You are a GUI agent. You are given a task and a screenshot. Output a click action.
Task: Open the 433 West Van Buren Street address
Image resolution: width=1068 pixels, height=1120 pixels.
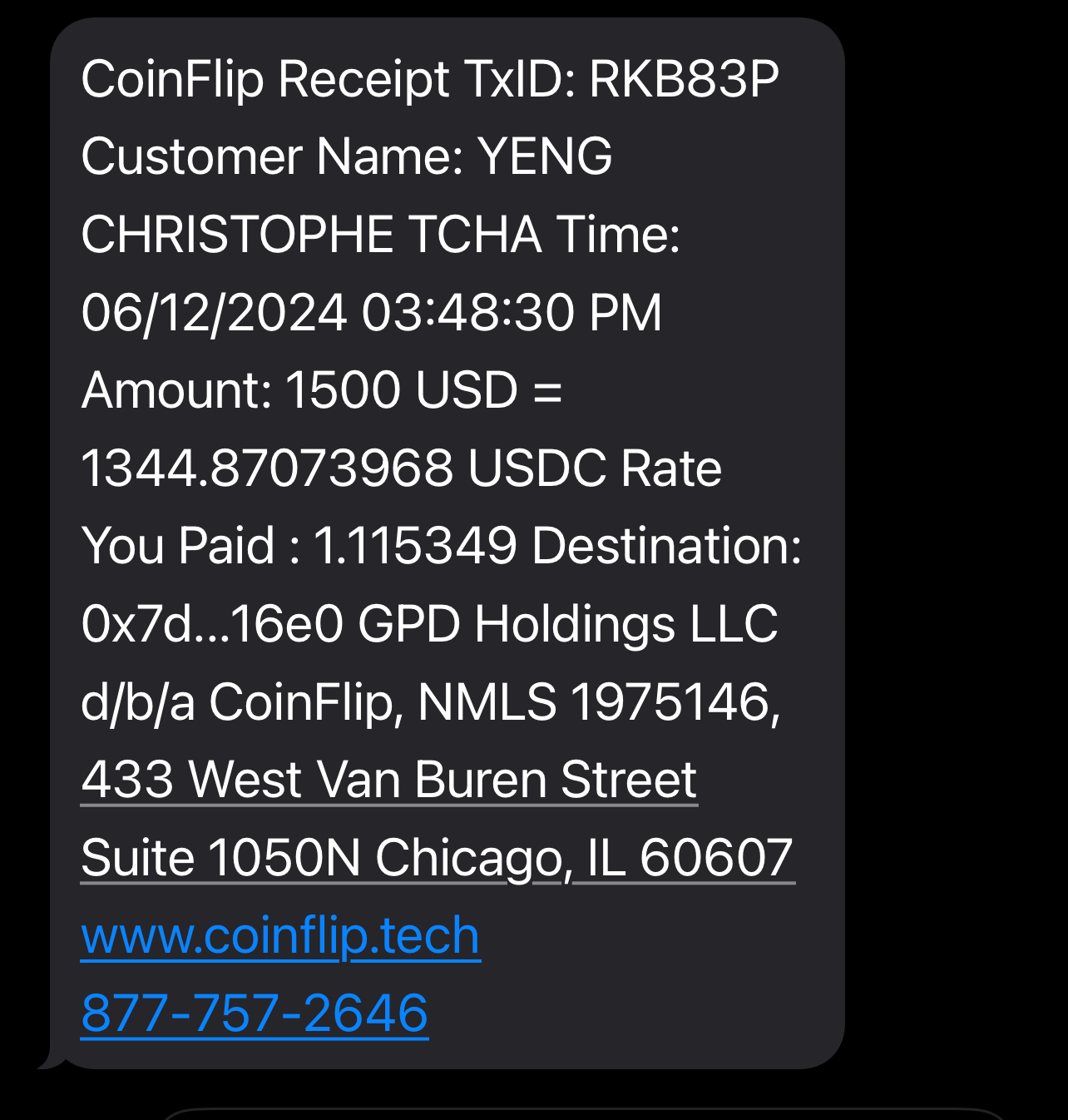tap(388, 781)
